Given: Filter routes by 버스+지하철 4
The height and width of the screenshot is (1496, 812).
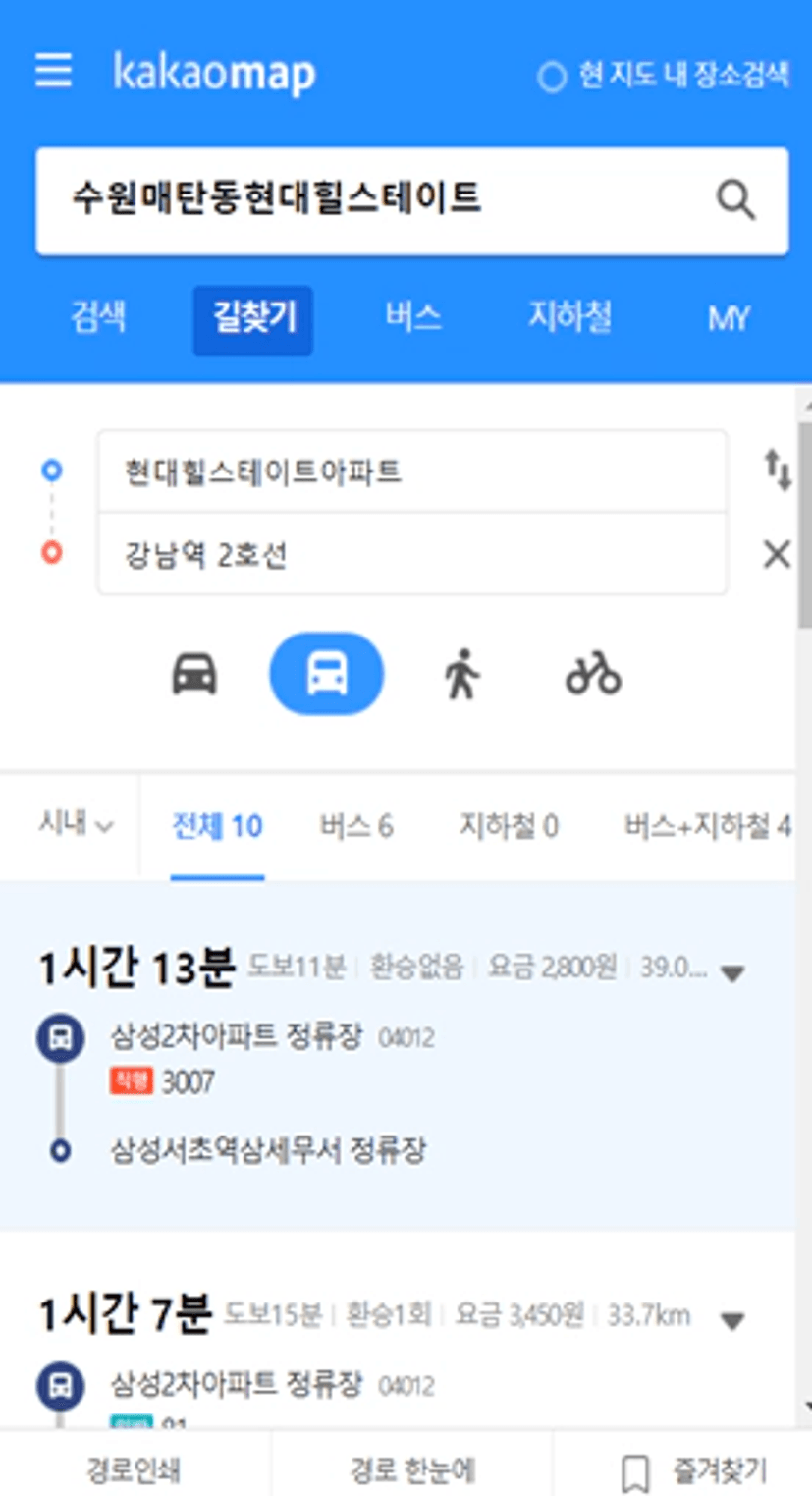Looking at the screenshot, I should pos(707,827).
